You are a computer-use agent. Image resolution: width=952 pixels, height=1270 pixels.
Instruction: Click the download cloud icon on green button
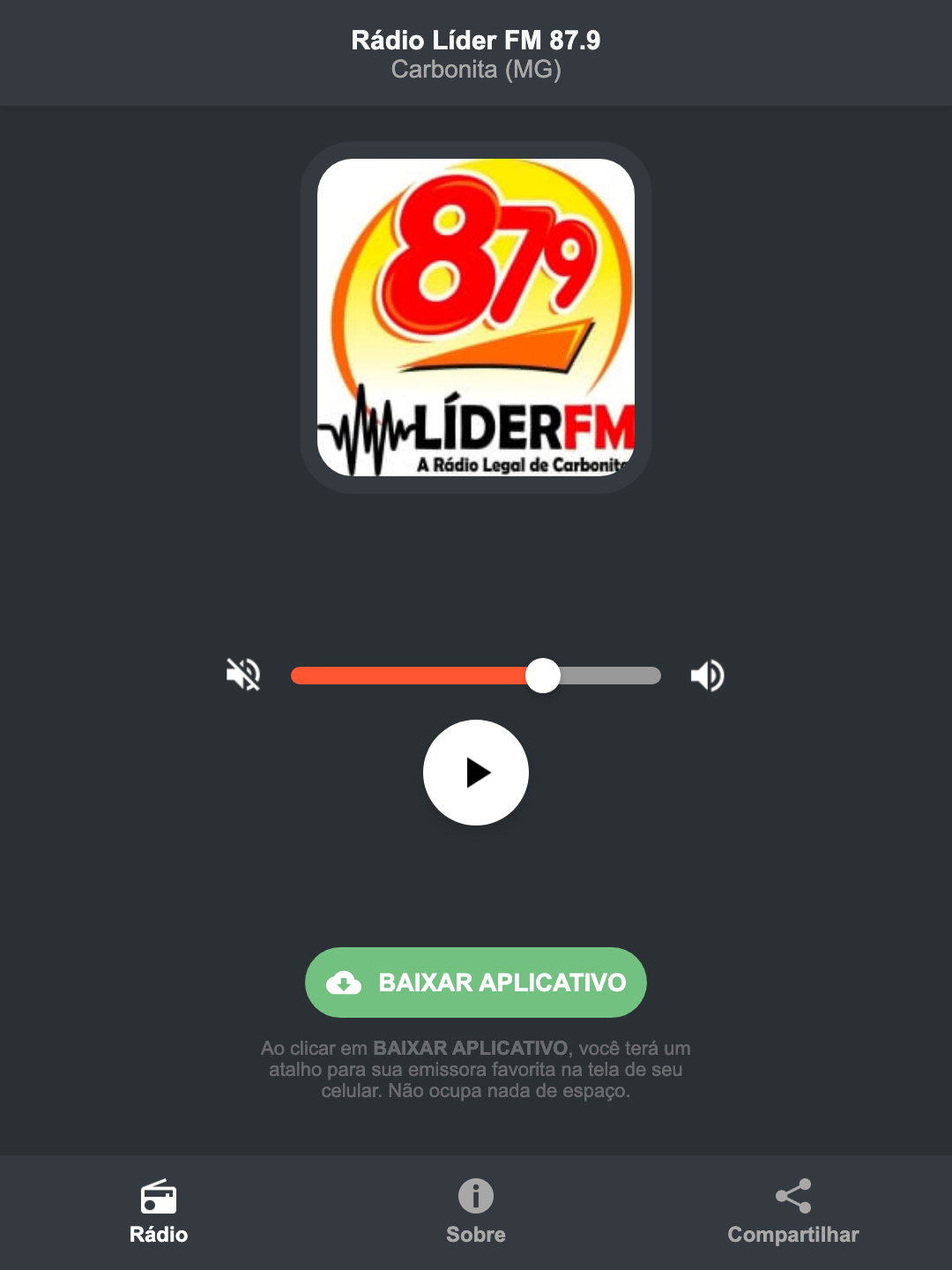click(x=346, y=982)
